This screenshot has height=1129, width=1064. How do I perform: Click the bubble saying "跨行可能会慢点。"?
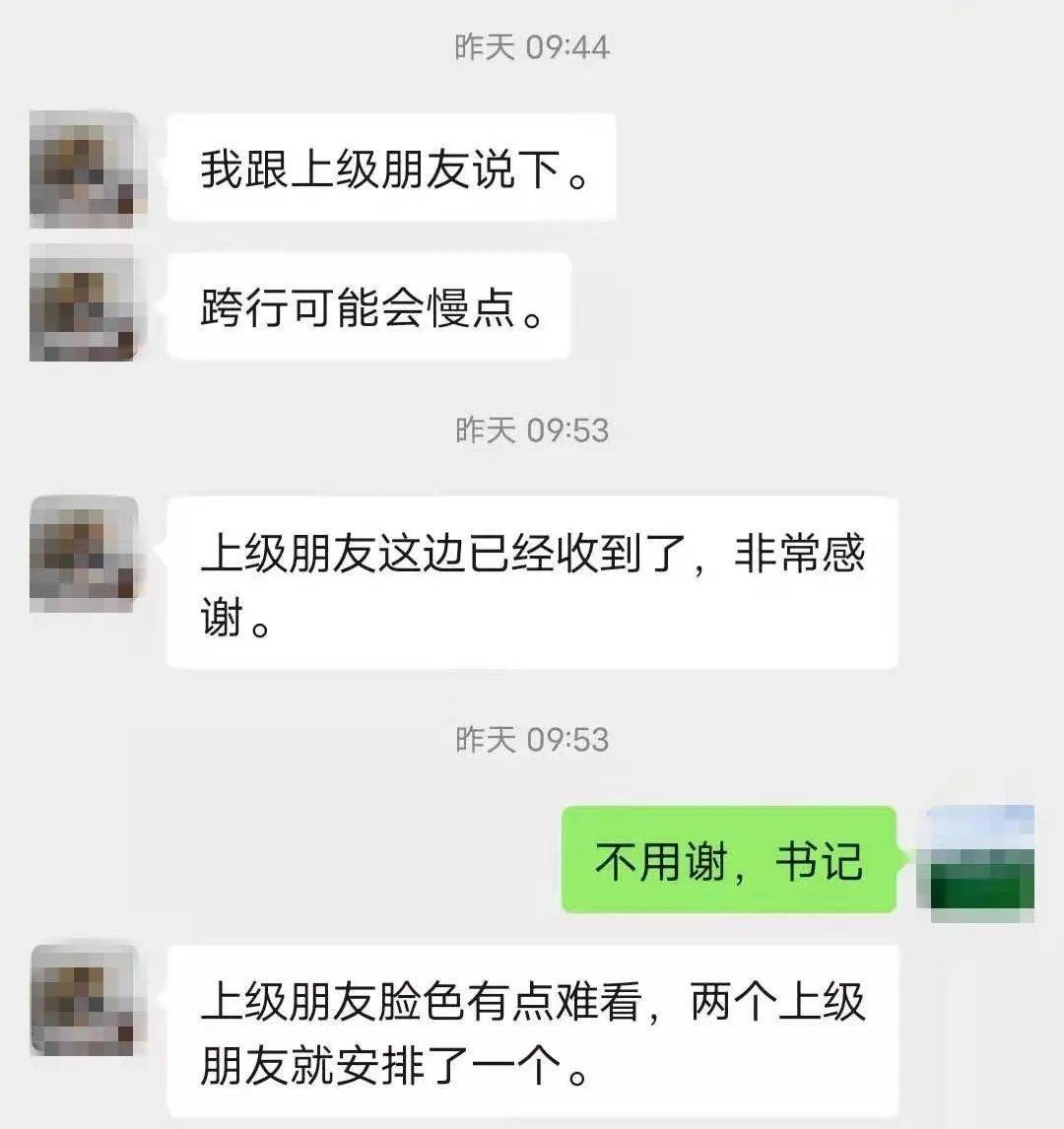369,305
